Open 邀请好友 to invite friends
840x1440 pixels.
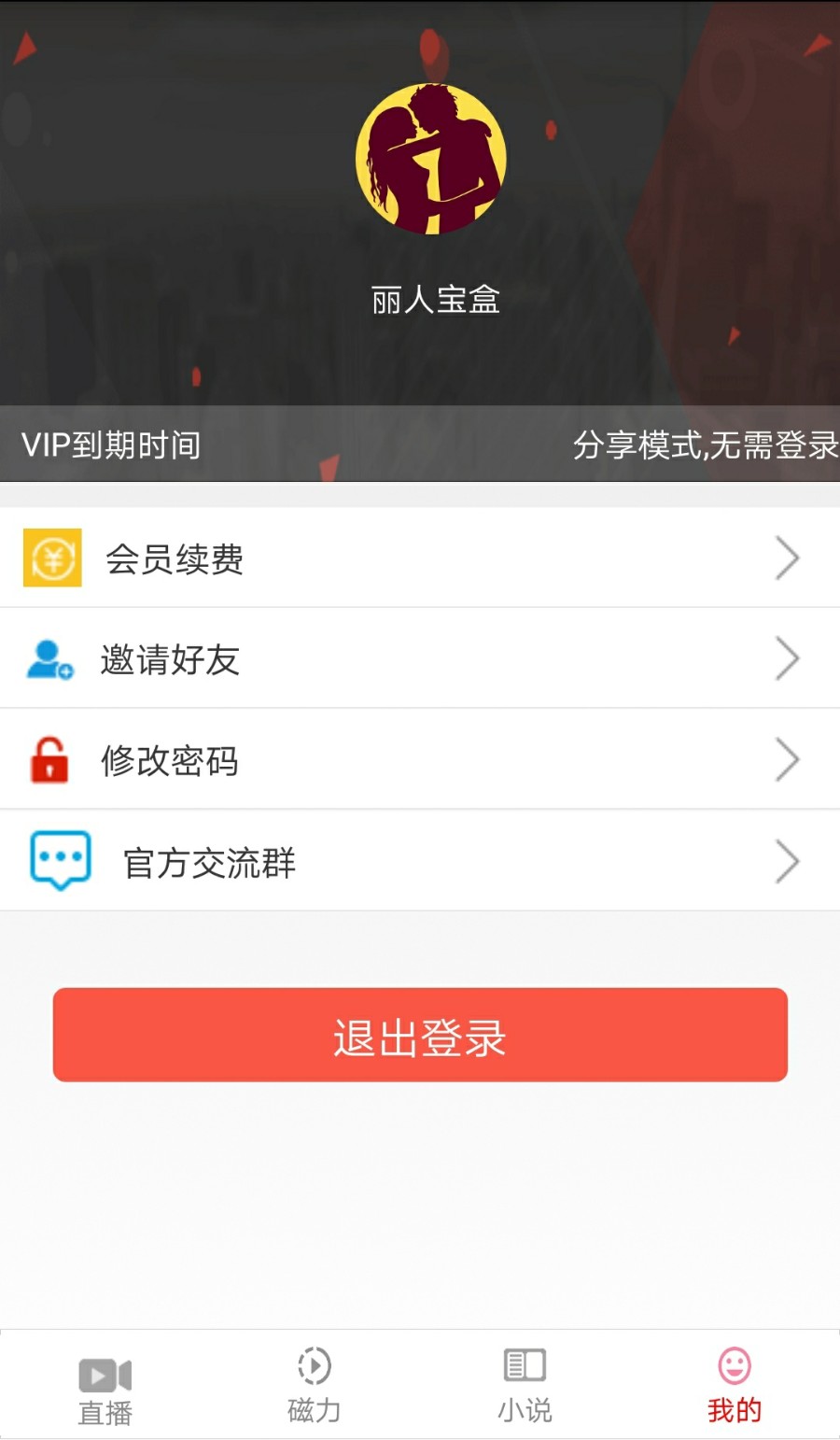click(420, 659)
